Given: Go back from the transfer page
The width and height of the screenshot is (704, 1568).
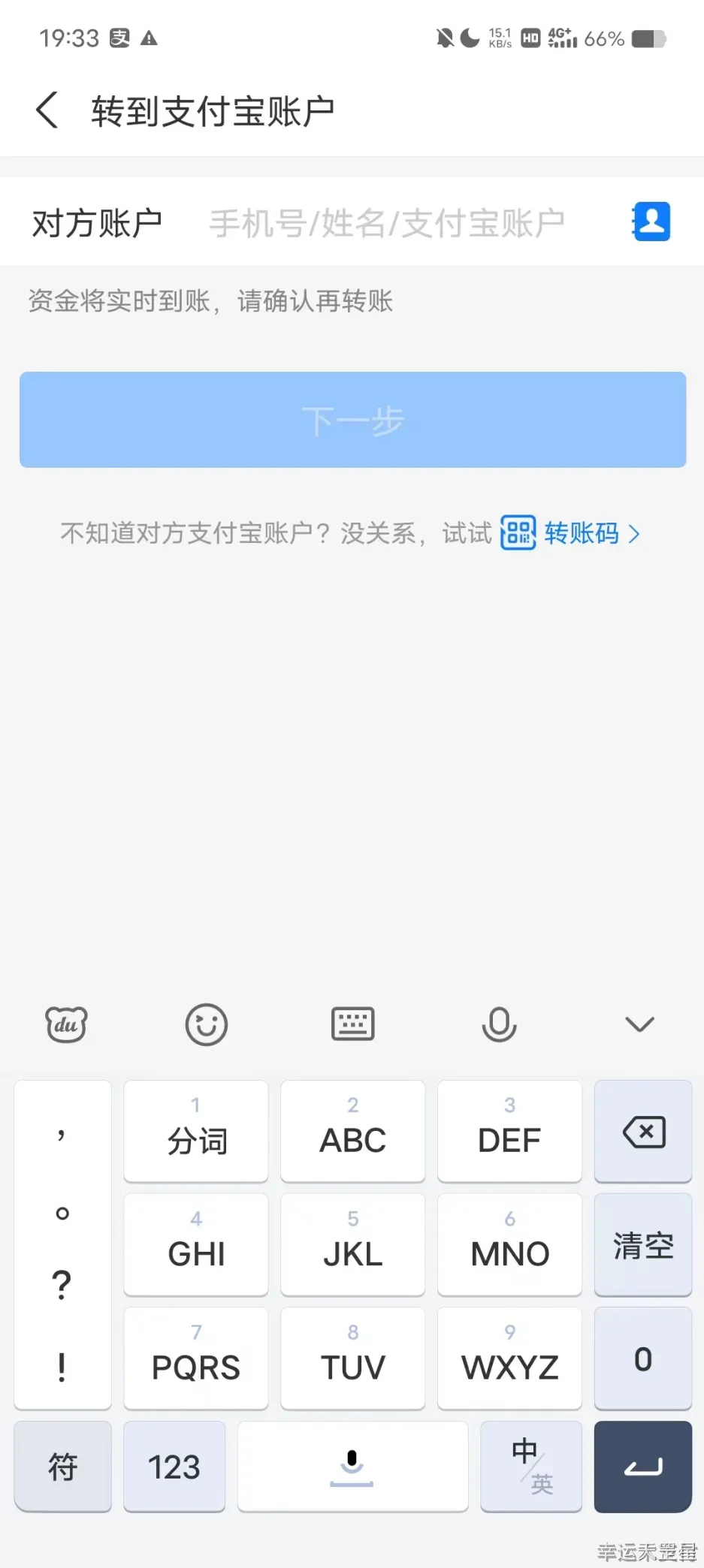Looking at the screenshot, I should click(x=47, y=110).
